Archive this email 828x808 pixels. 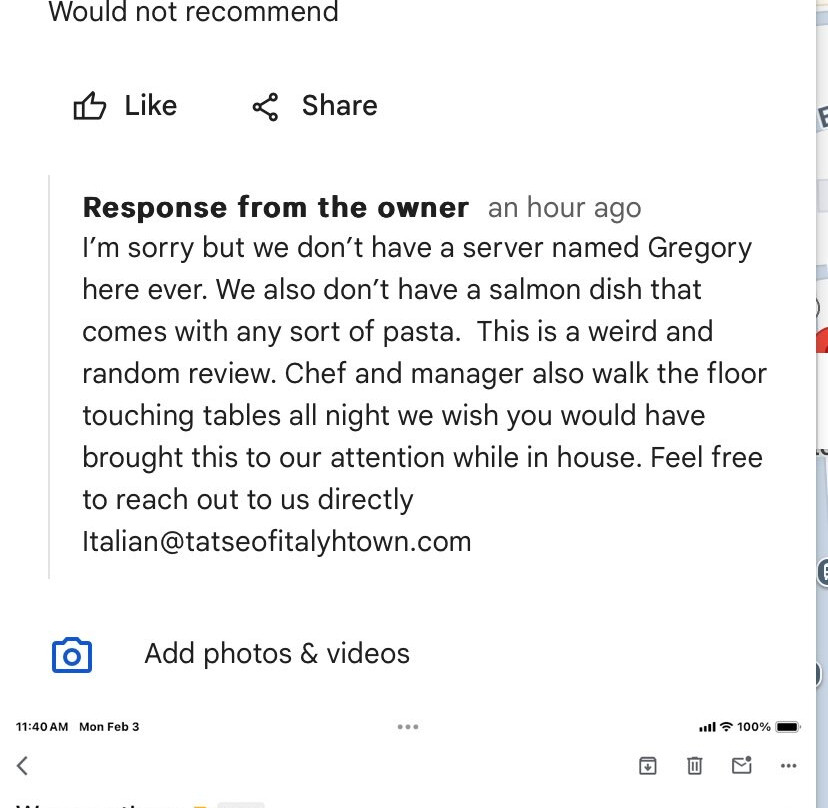pyautogui.click(x=648, y=766)
